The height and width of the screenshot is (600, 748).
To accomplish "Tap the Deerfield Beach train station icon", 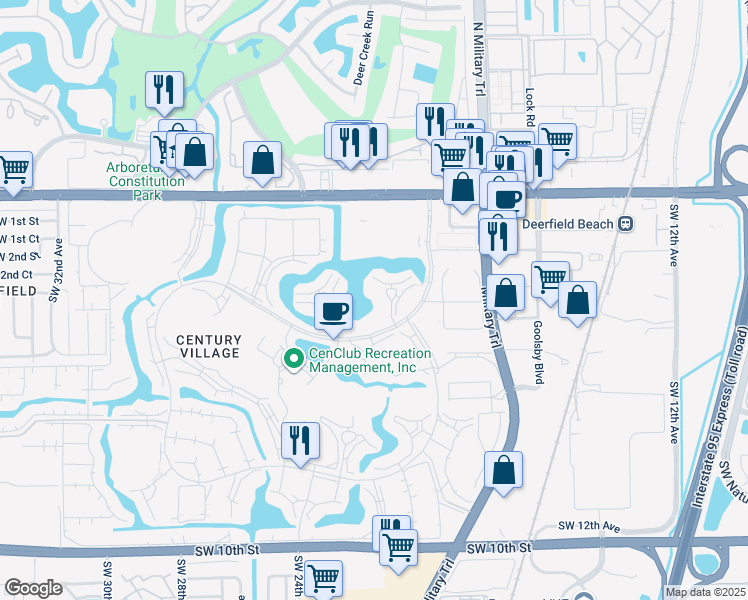I will point(627,223).
